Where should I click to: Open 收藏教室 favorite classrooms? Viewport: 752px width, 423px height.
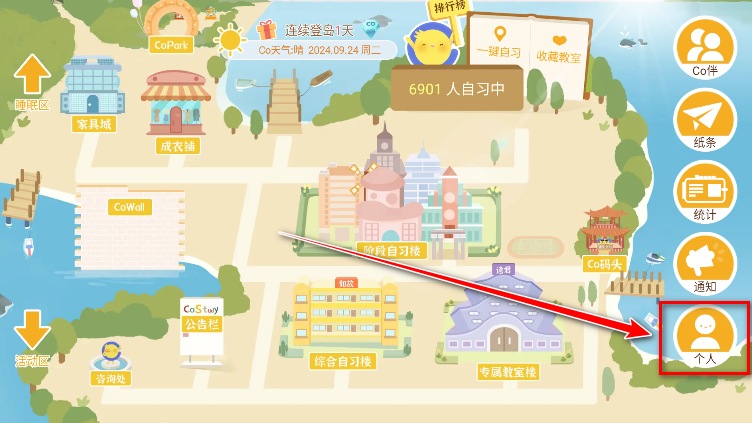(x=559, y=43)
